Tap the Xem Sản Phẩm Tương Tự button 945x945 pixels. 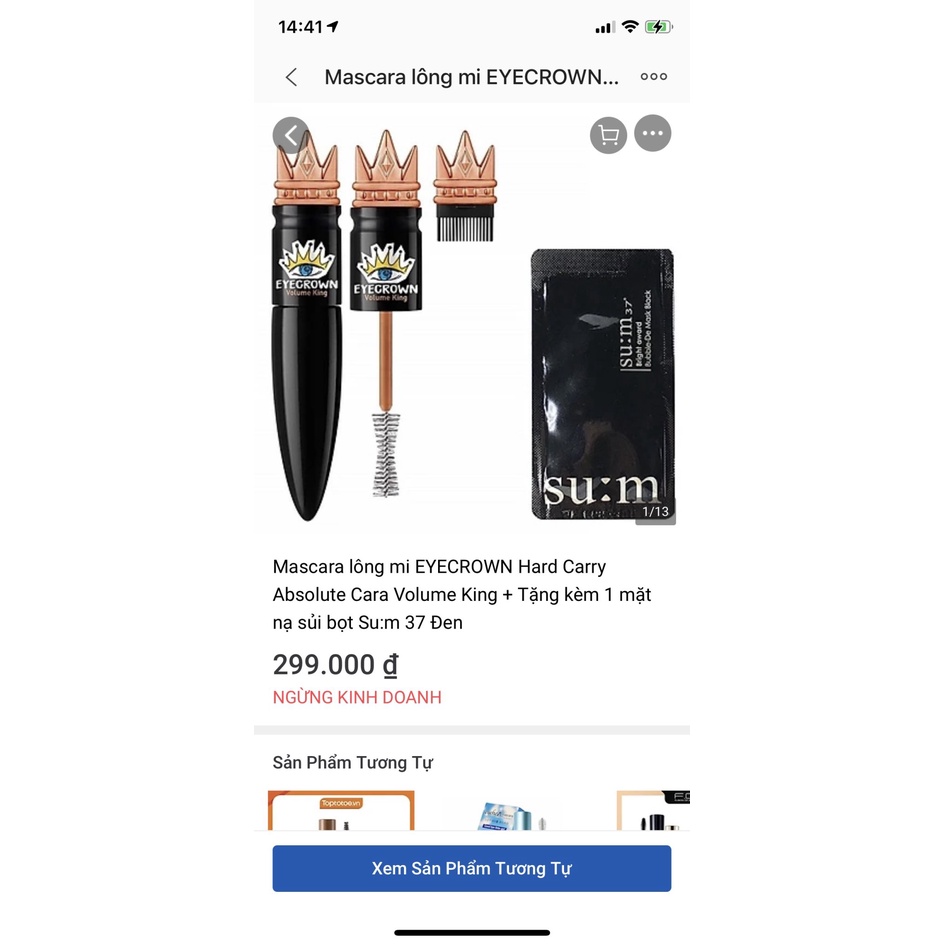(471, 868)
